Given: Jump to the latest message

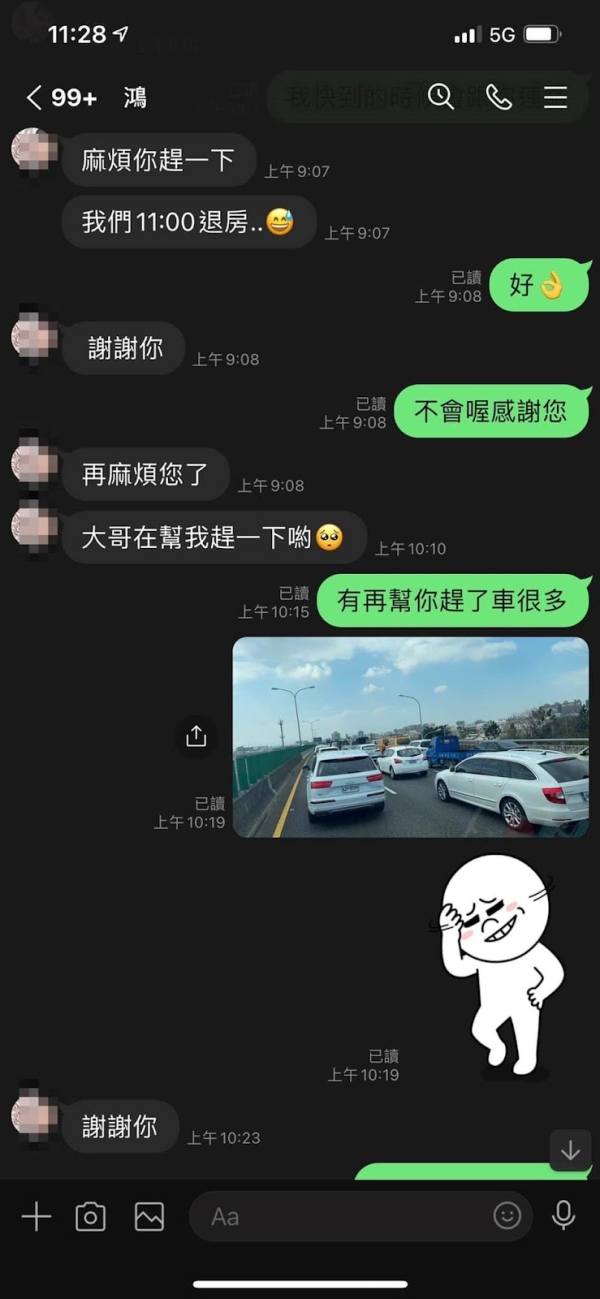Looking at the screenshot, I should (x=570, y=1150).
